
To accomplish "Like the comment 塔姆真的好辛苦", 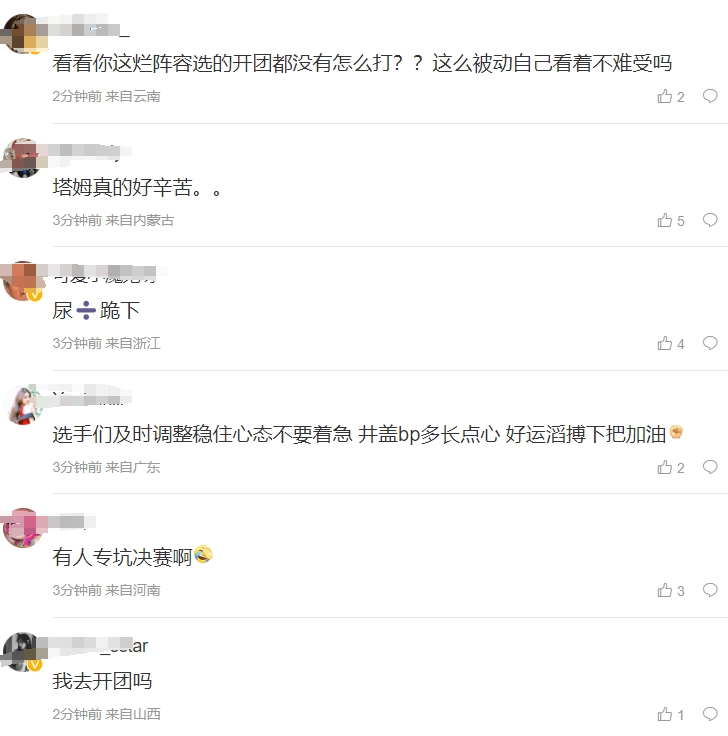I will click(x=665, y=221).
